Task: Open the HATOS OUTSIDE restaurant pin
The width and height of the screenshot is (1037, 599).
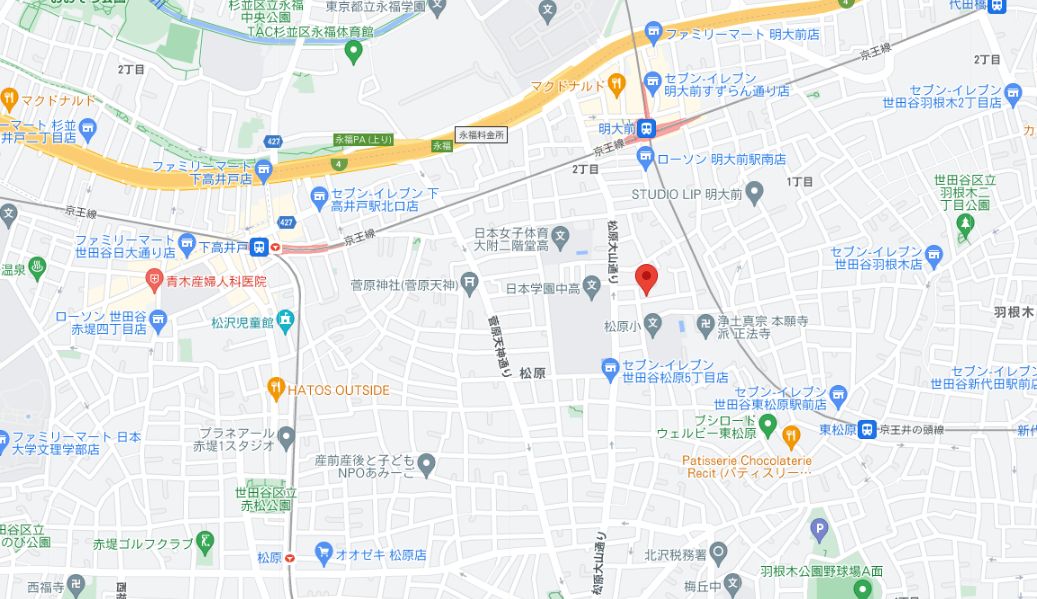Action: click(277, 389)
